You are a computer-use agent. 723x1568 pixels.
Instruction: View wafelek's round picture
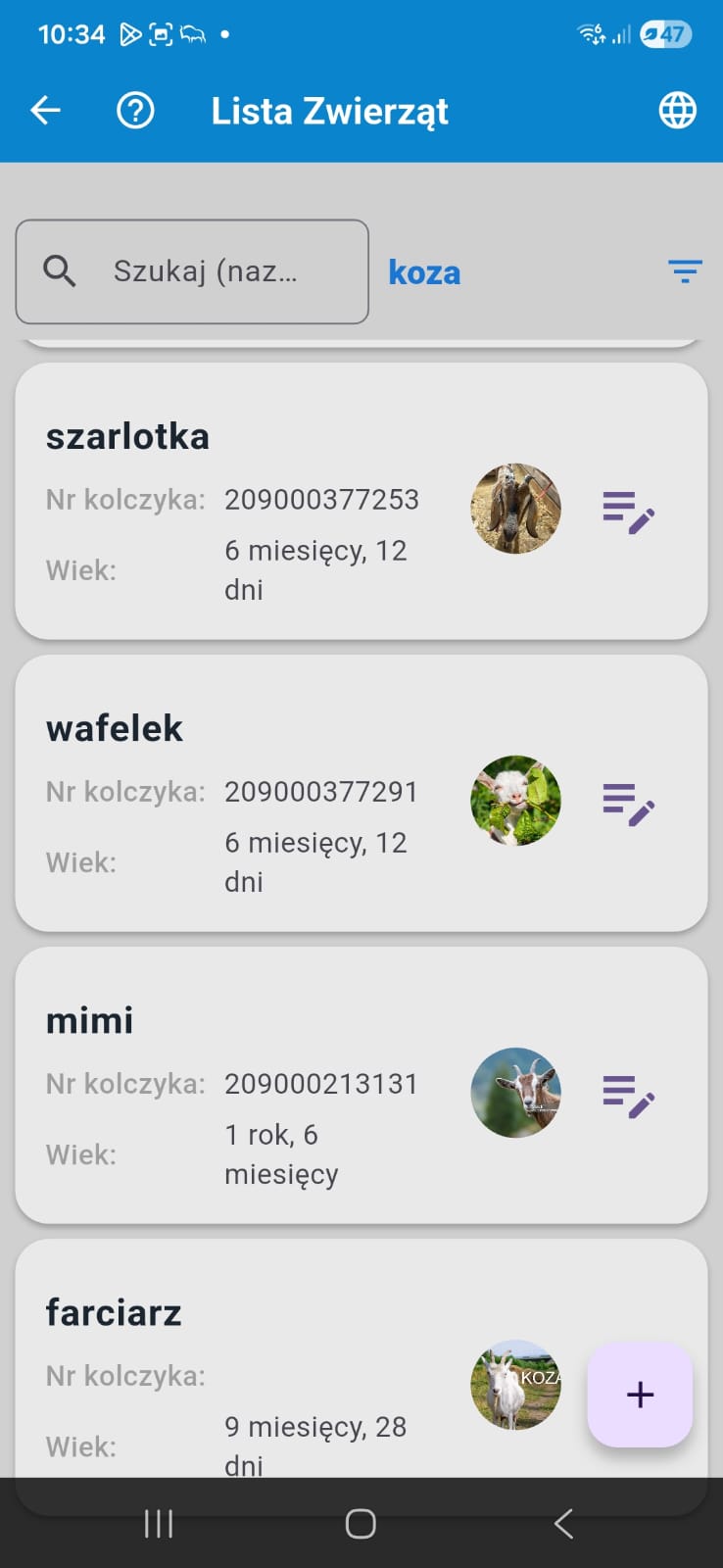point(515,801)
